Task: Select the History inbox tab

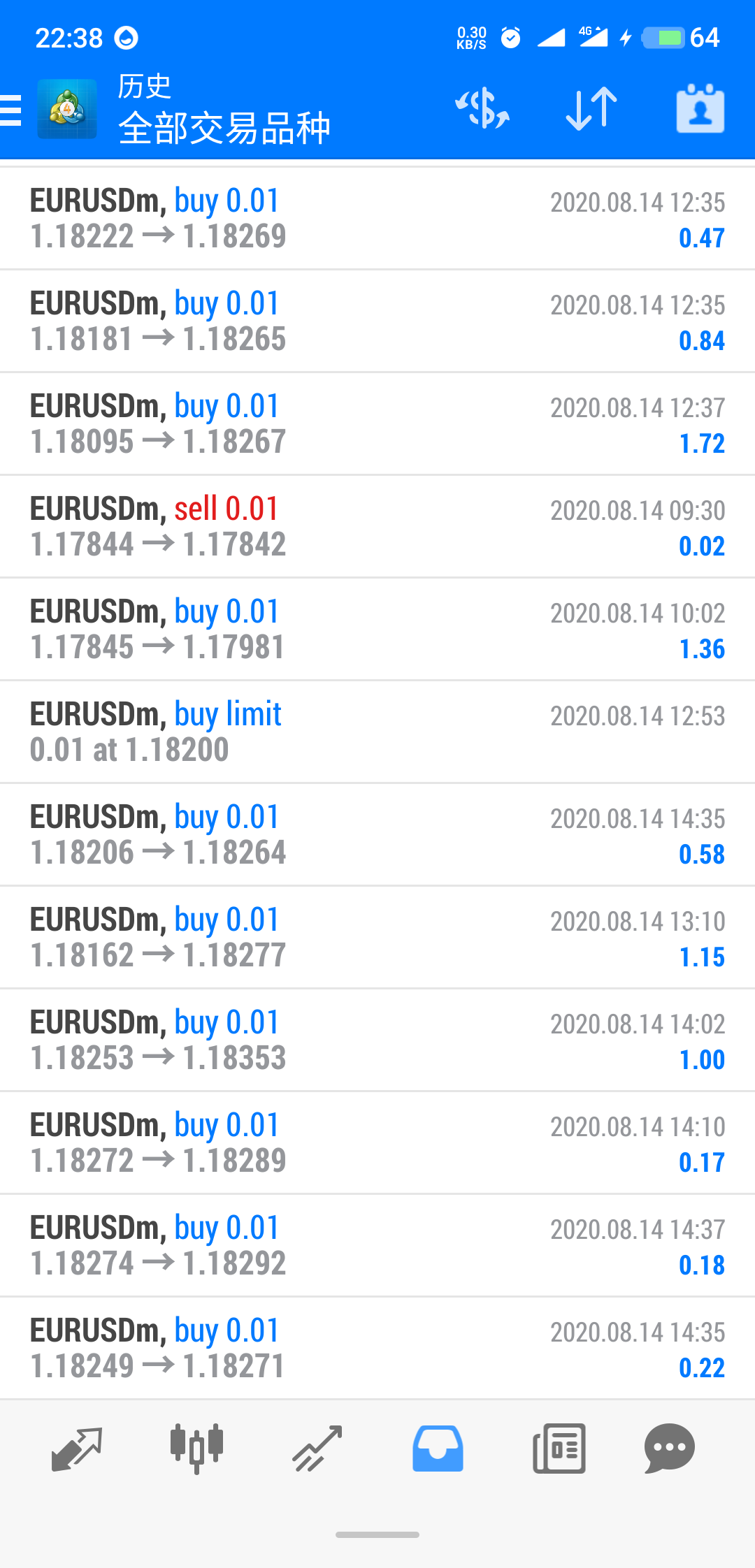Action: (438, 1449)
